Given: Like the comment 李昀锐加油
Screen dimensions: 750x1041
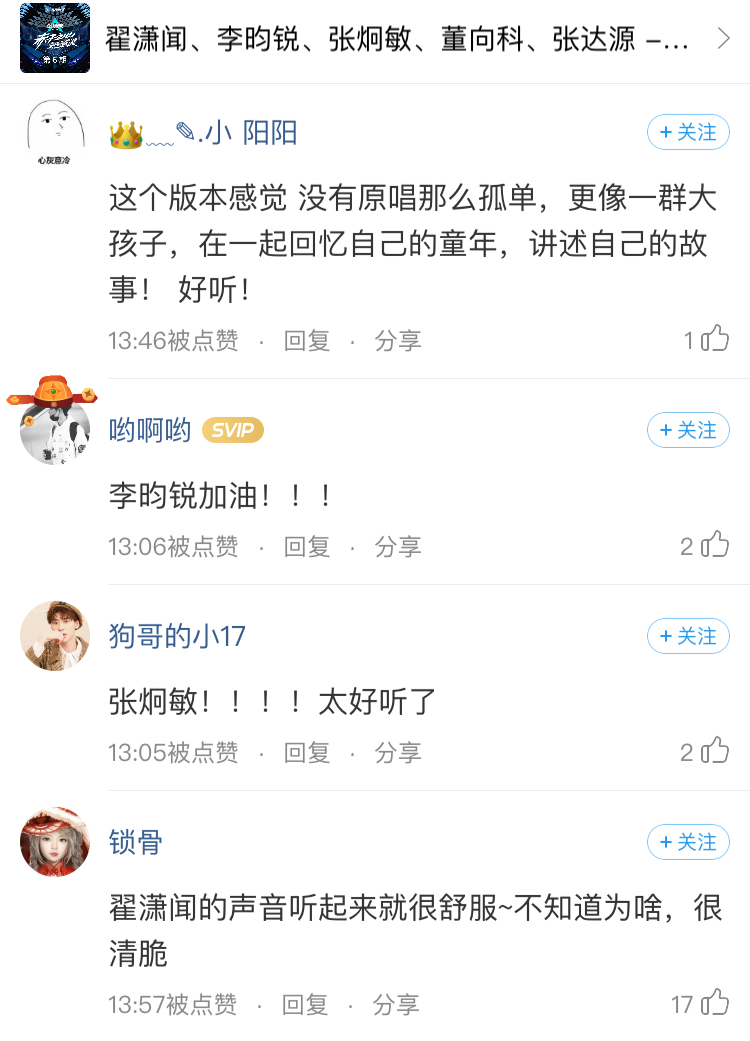Looking at the screenshot, I should 714,546.
